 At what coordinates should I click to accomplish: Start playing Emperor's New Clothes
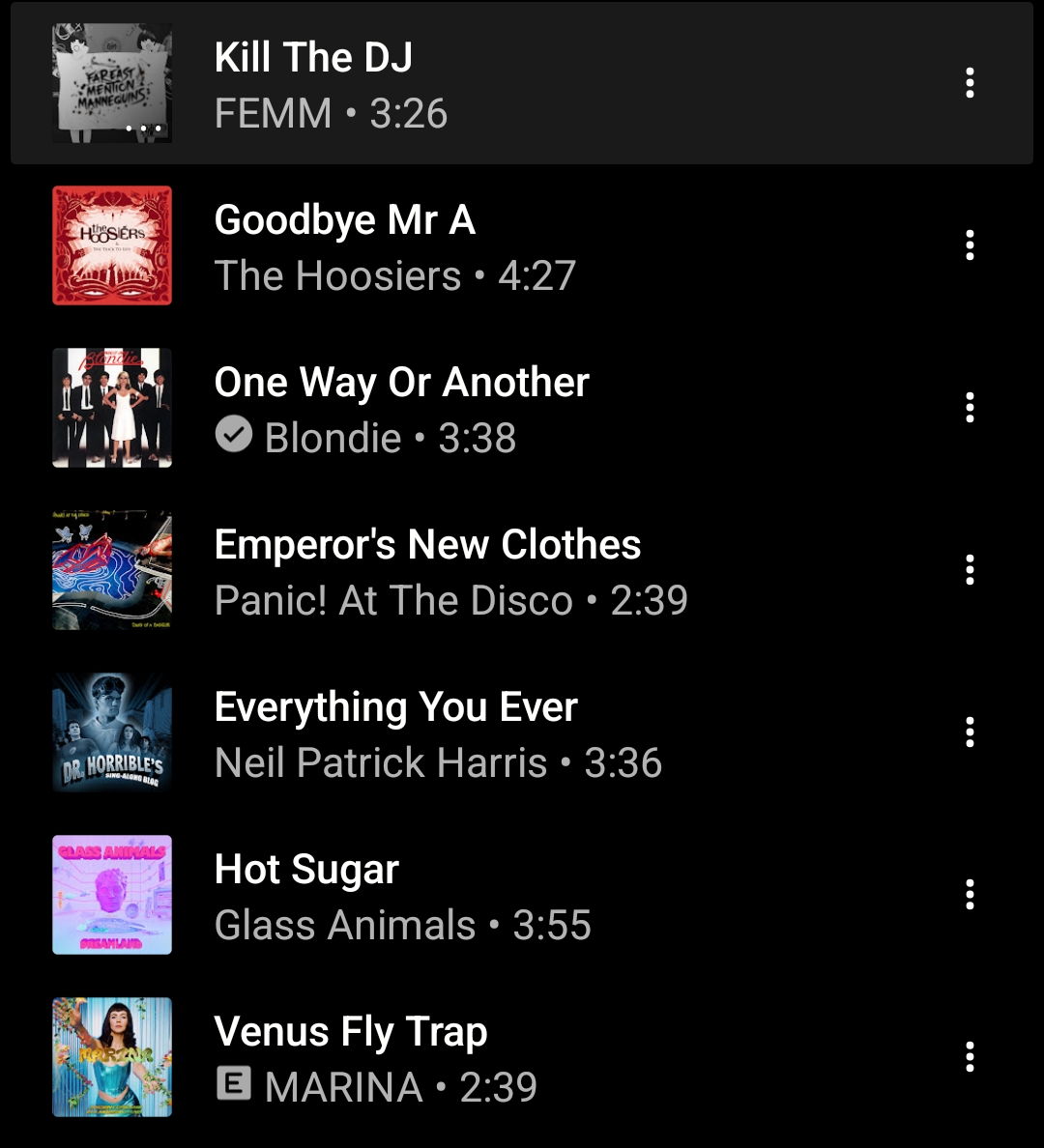pyautogui.click(x=427, y=571)
